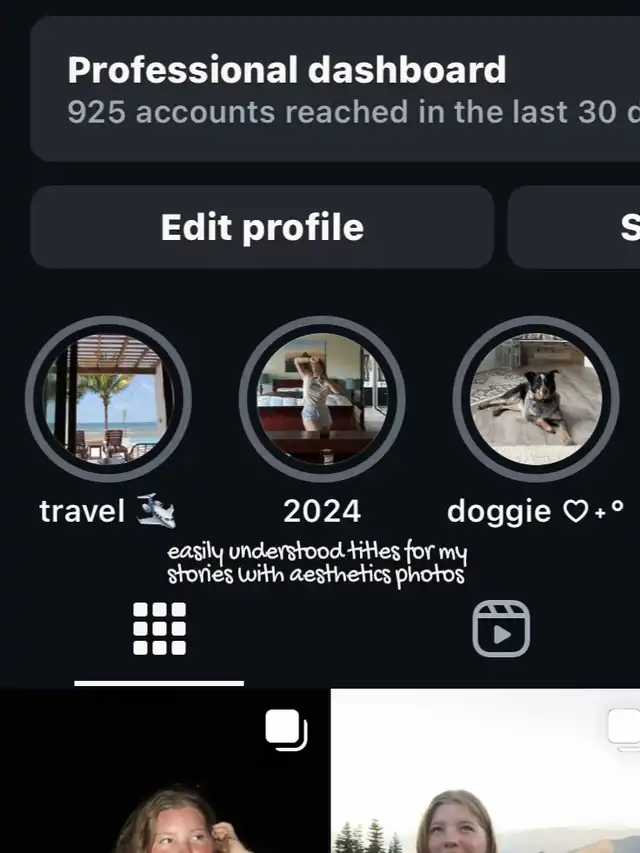Open the first post with dark background
Image resolution: width=640 pixels, height=853 pixels.
[165, 775]
